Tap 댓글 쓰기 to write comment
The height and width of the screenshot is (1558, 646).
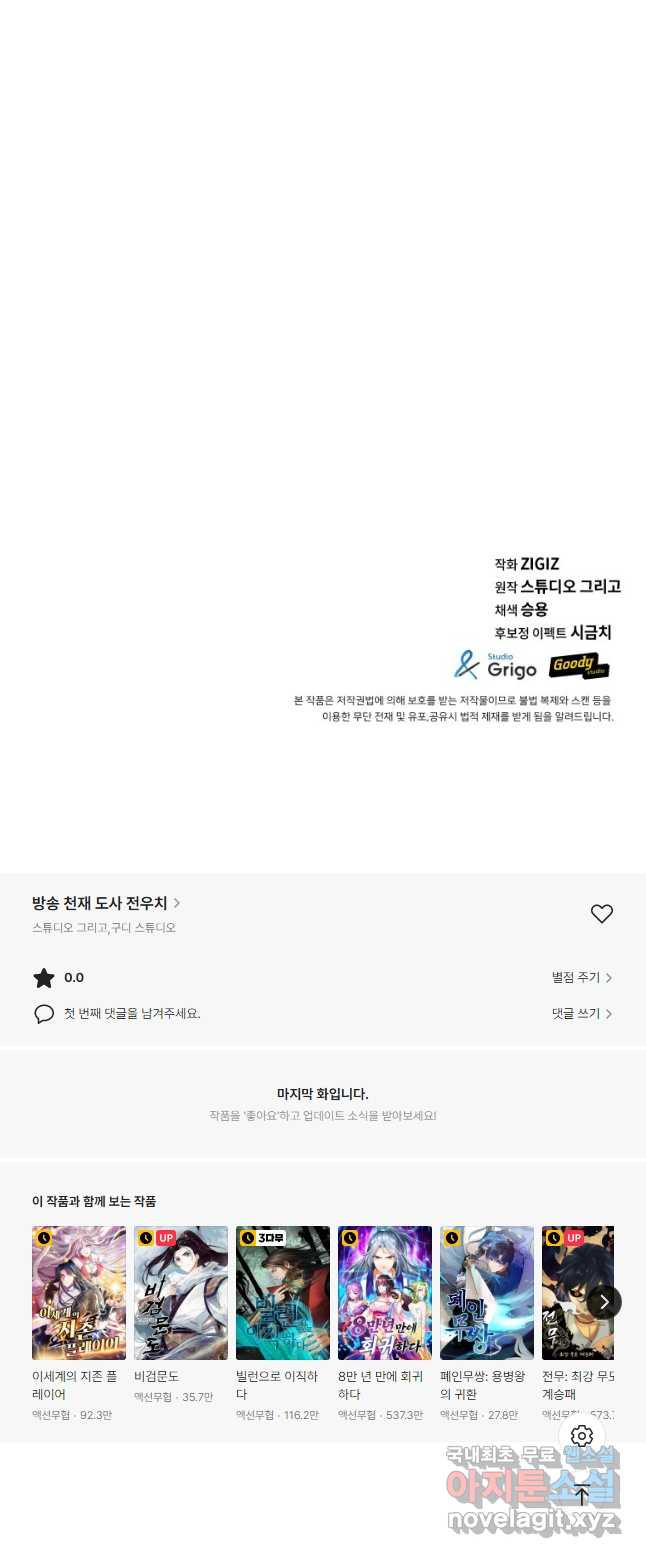coord(581,1014)
